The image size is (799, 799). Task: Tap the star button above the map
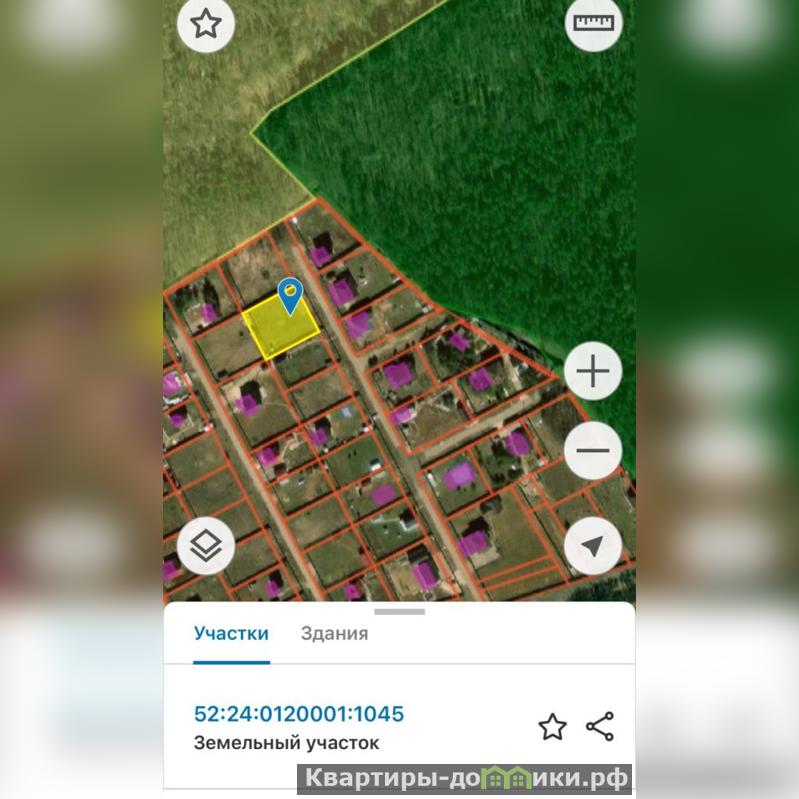[x=206, y=24]
